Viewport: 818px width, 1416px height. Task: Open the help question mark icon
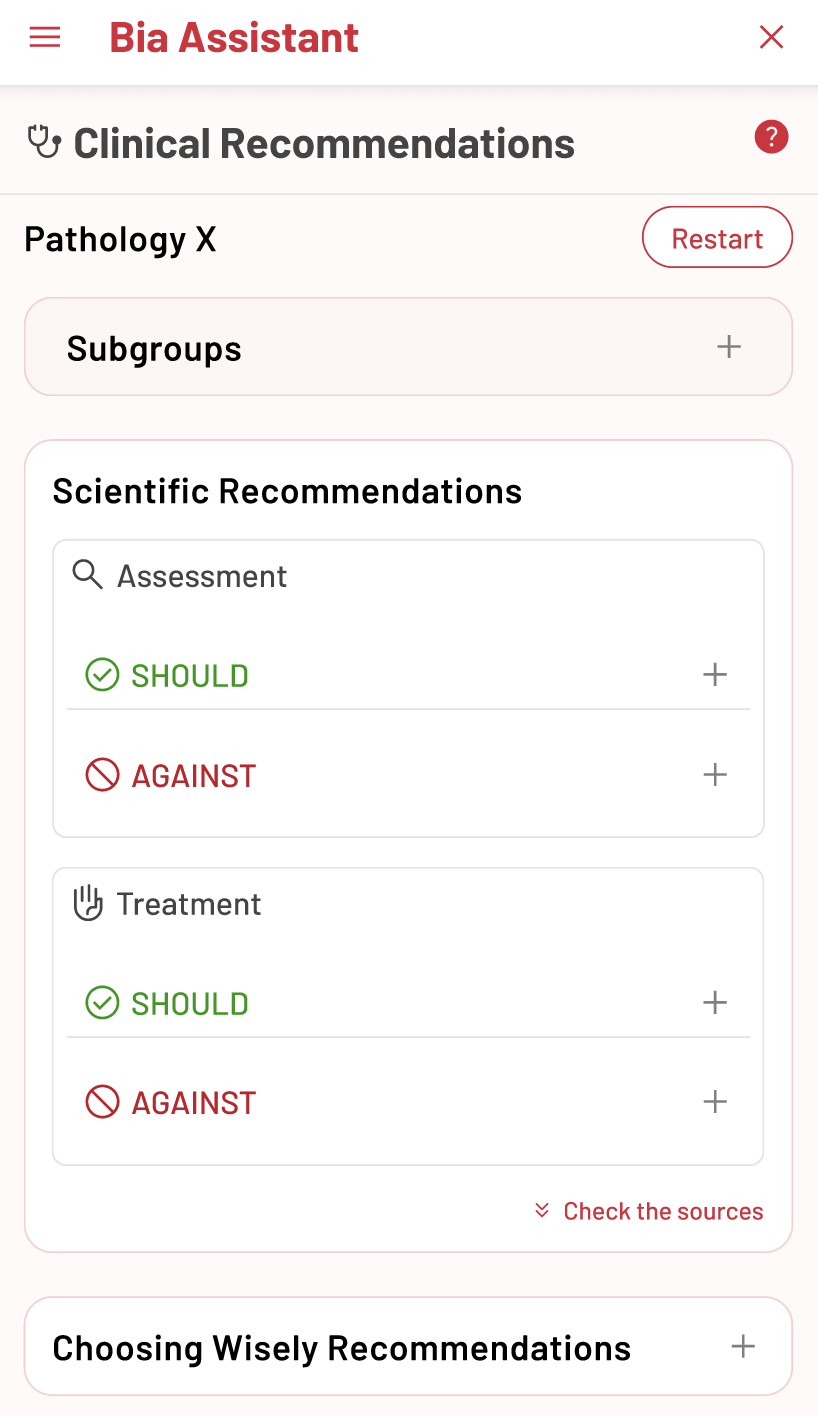(x=771, y=137)
